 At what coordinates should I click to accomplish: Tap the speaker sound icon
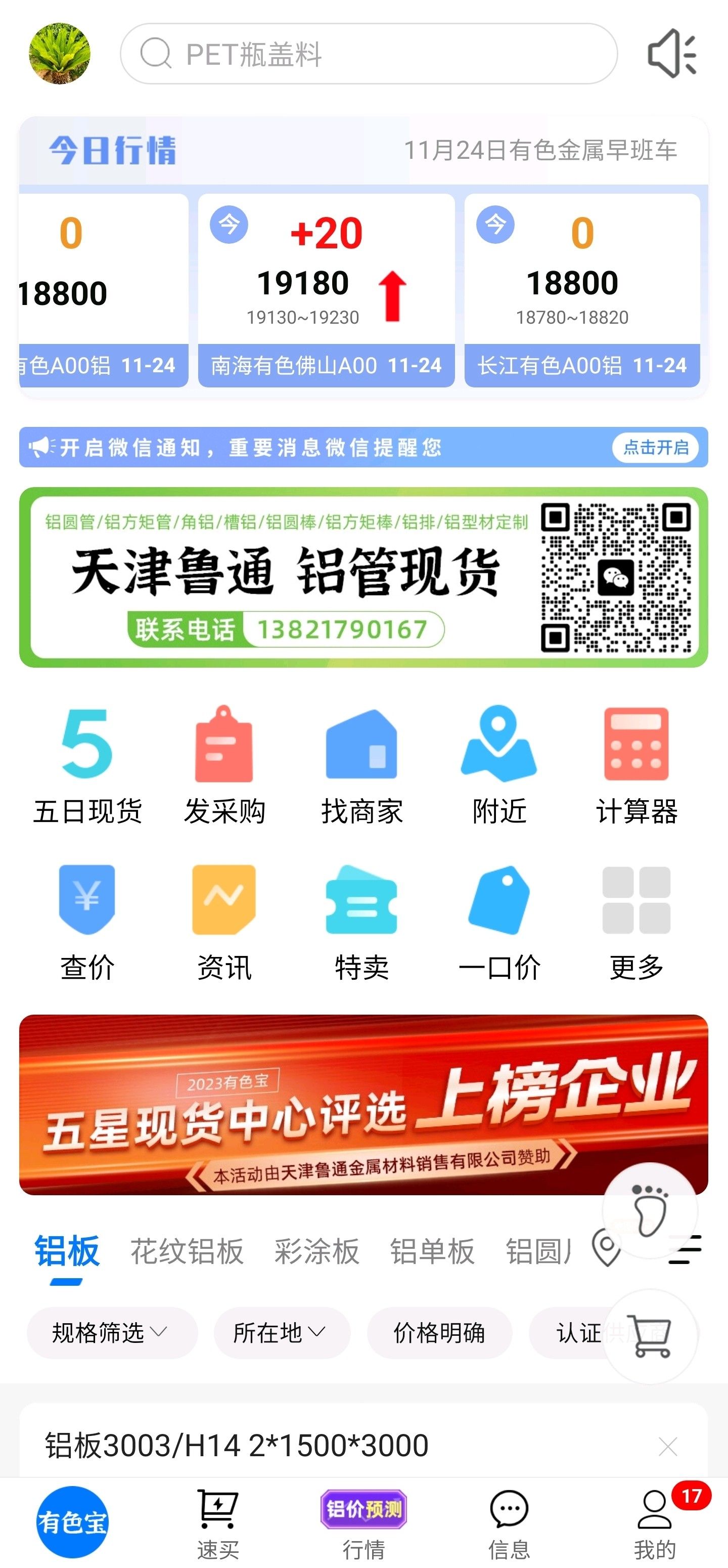[x=672, y=54]
